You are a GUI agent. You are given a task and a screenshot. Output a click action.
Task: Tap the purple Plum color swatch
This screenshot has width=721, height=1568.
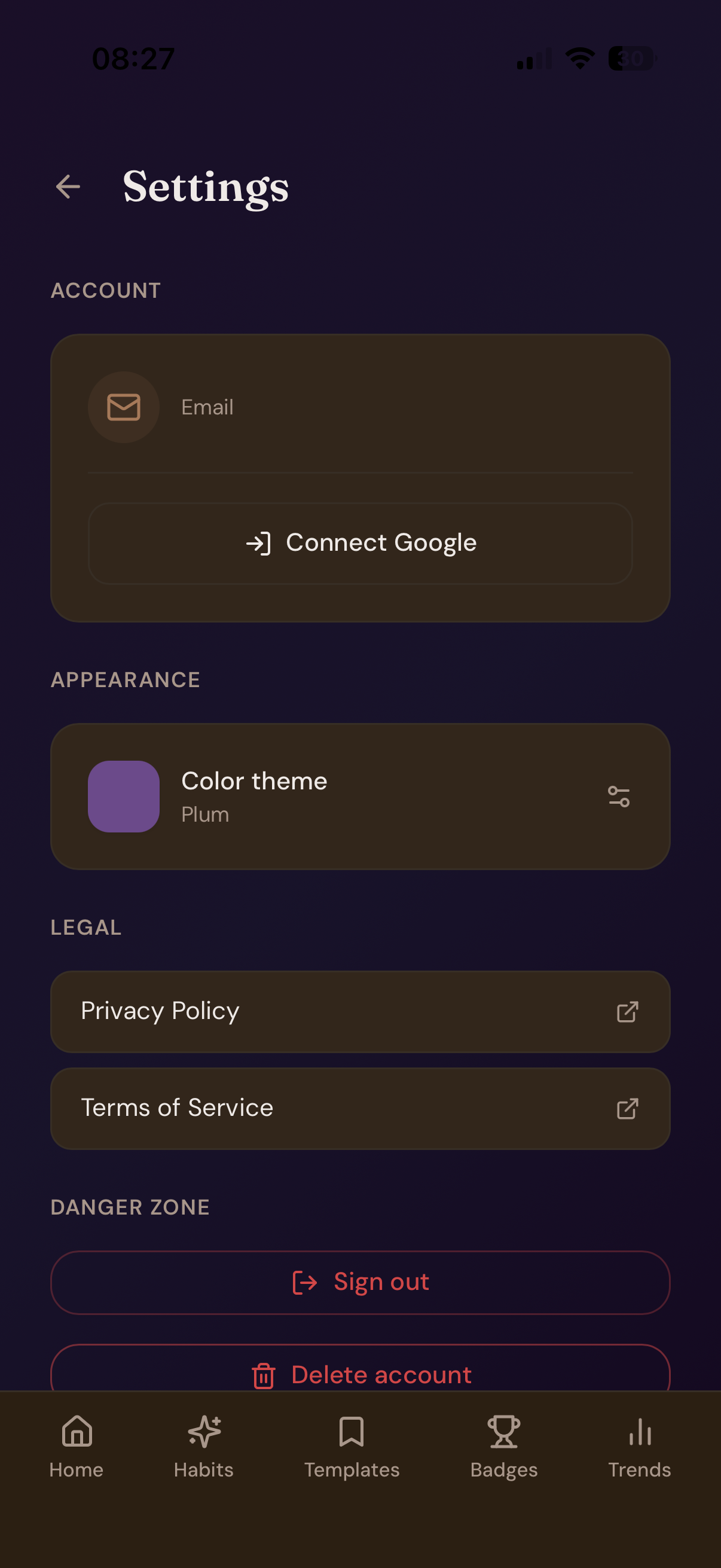(x=124, y=796)
